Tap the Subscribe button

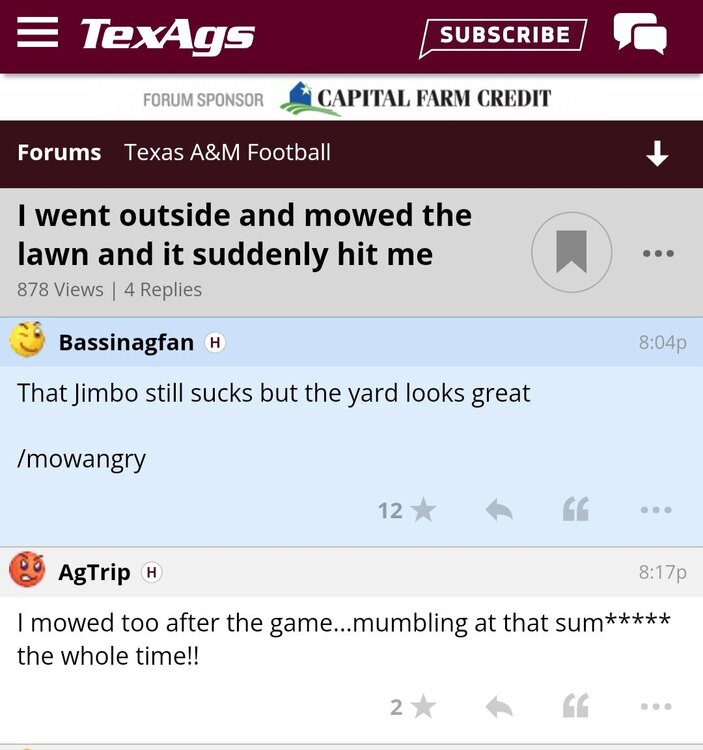point(503,36)
